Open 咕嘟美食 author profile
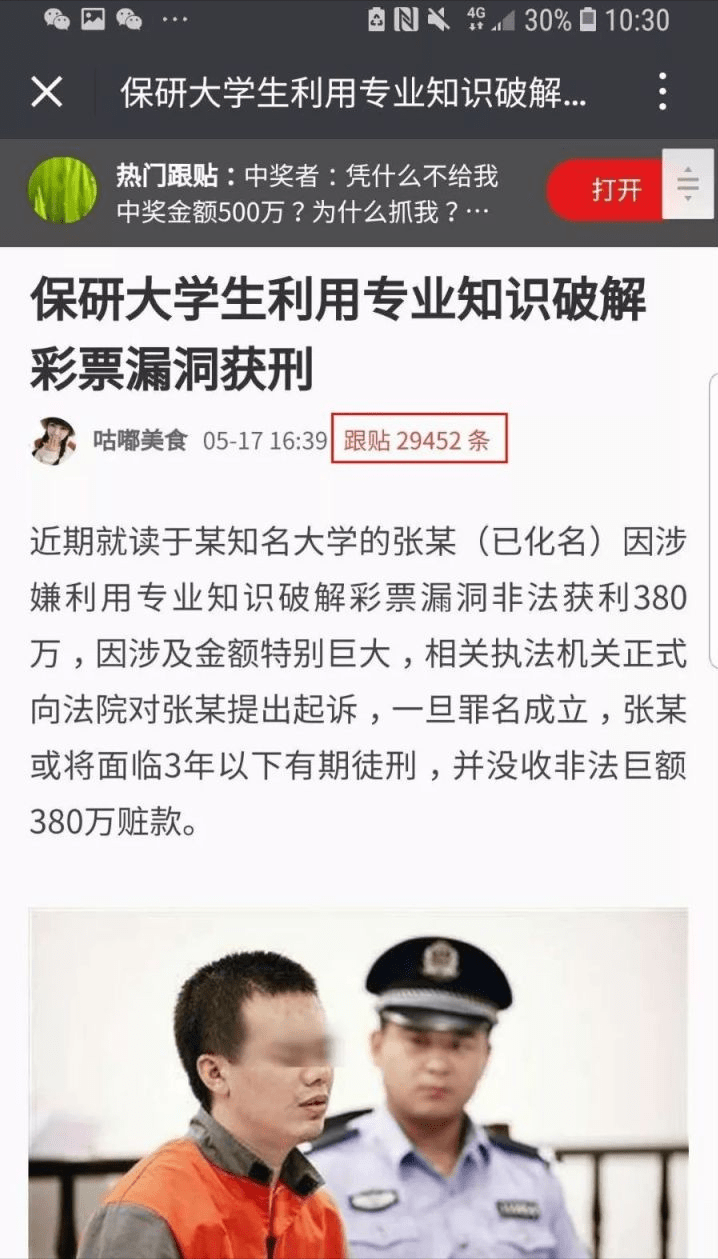Image resolution: width=718 pixels, height=1259 pixels. pos(139,440)
